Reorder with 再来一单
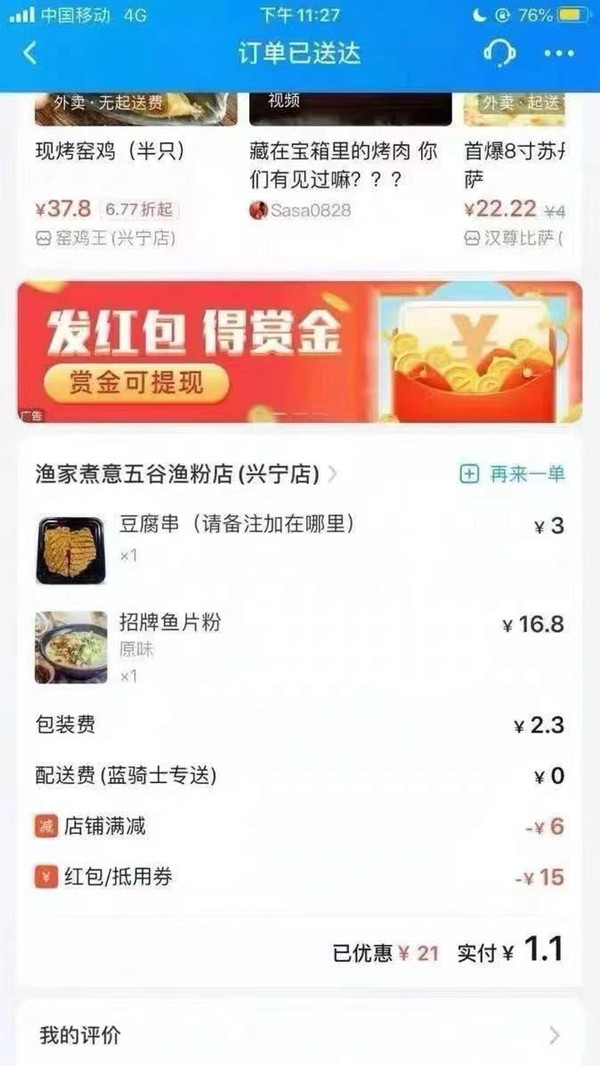Image resolution: width=600 pixels, height=1066 pixels. (512, 474)
